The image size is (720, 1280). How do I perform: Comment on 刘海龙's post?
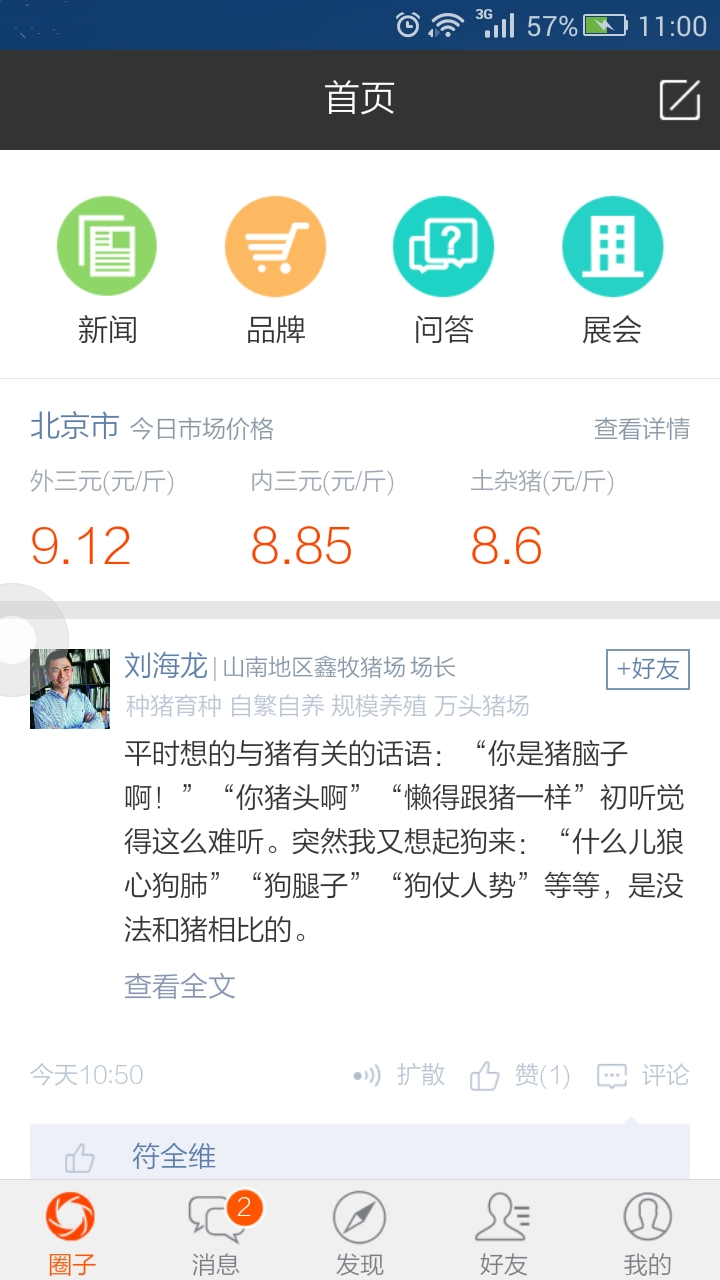click(643, 1075)
